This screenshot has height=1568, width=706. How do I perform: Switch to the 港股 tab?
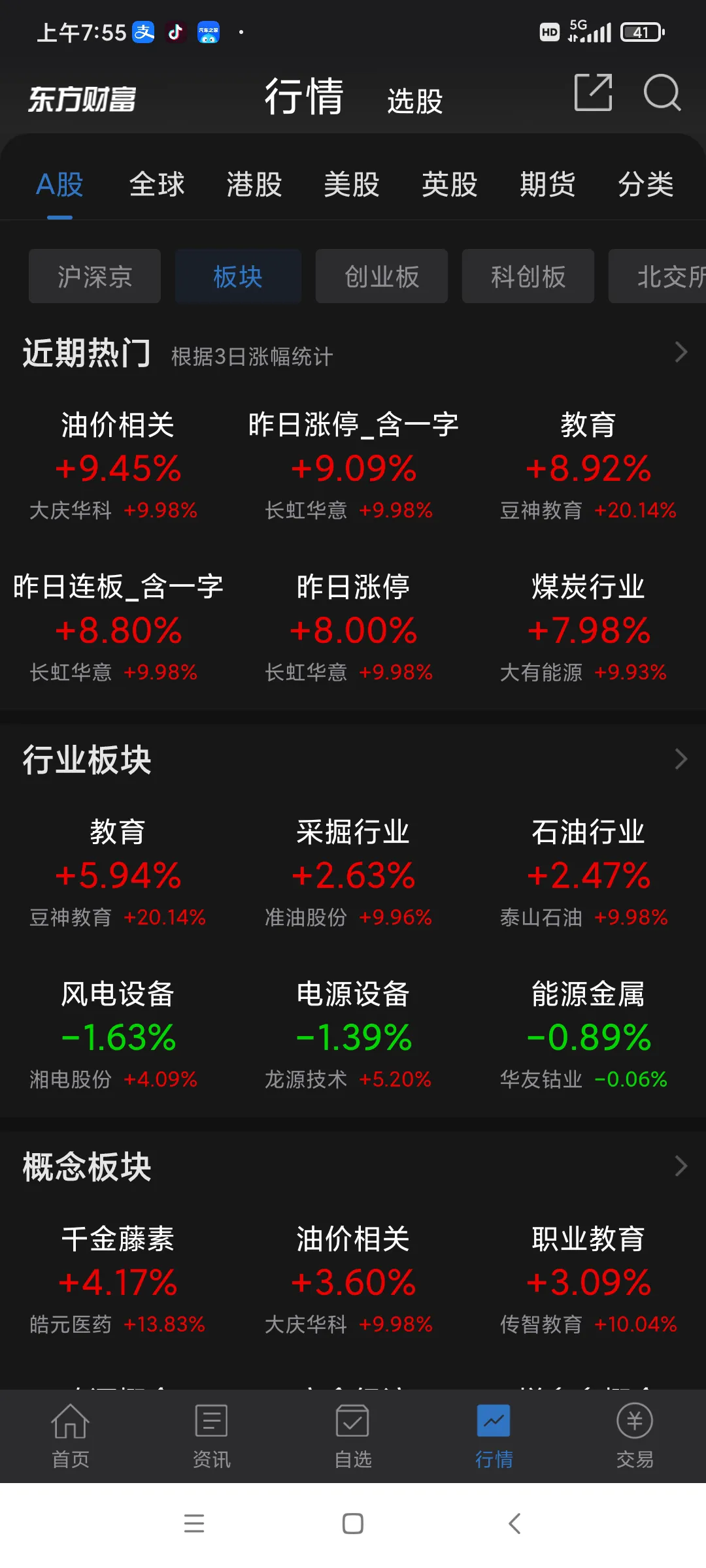coord(254,184)
